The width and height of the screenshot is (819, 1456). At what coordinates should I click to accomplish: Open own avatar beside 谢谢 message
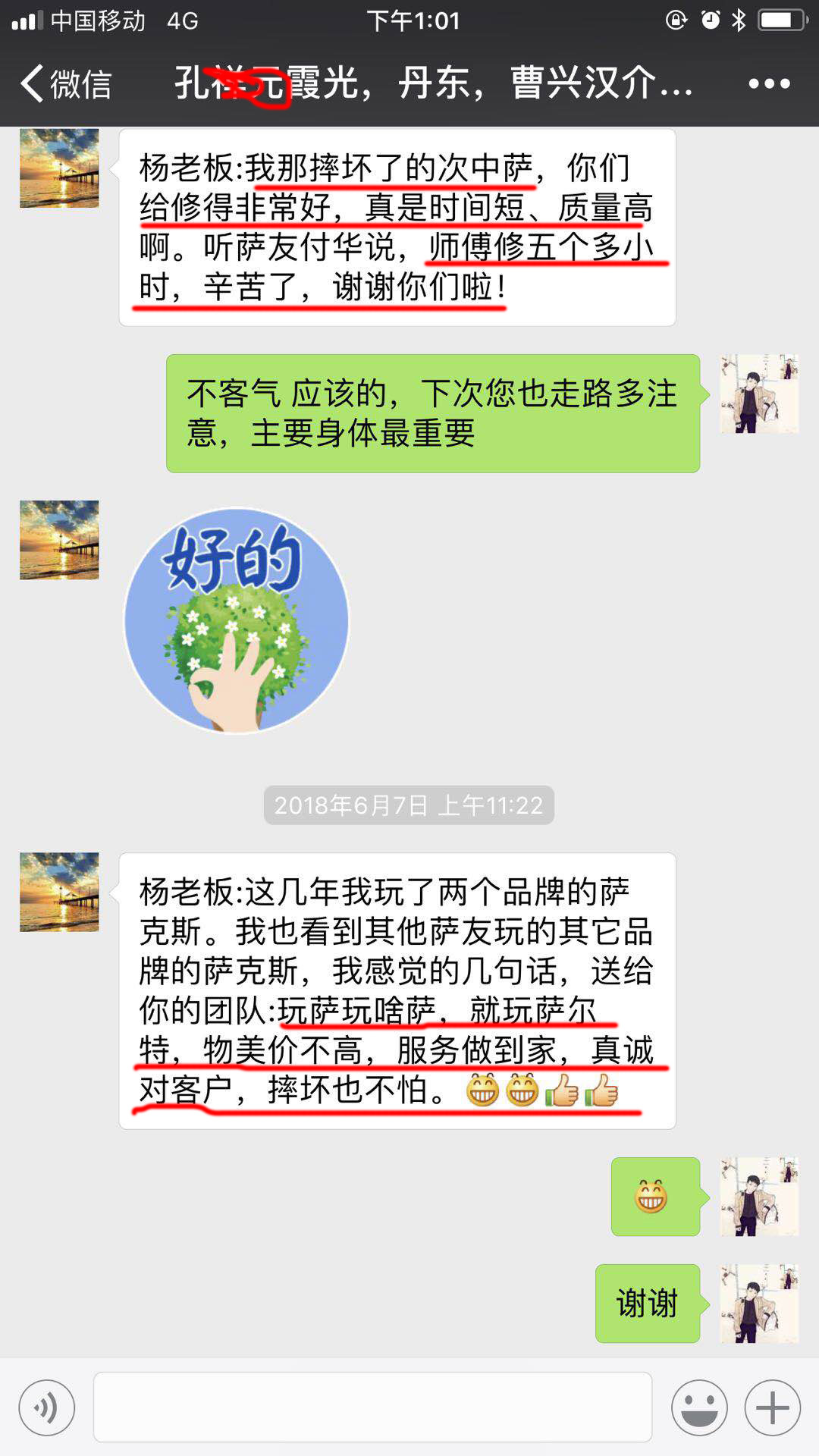click(759, 1303)
